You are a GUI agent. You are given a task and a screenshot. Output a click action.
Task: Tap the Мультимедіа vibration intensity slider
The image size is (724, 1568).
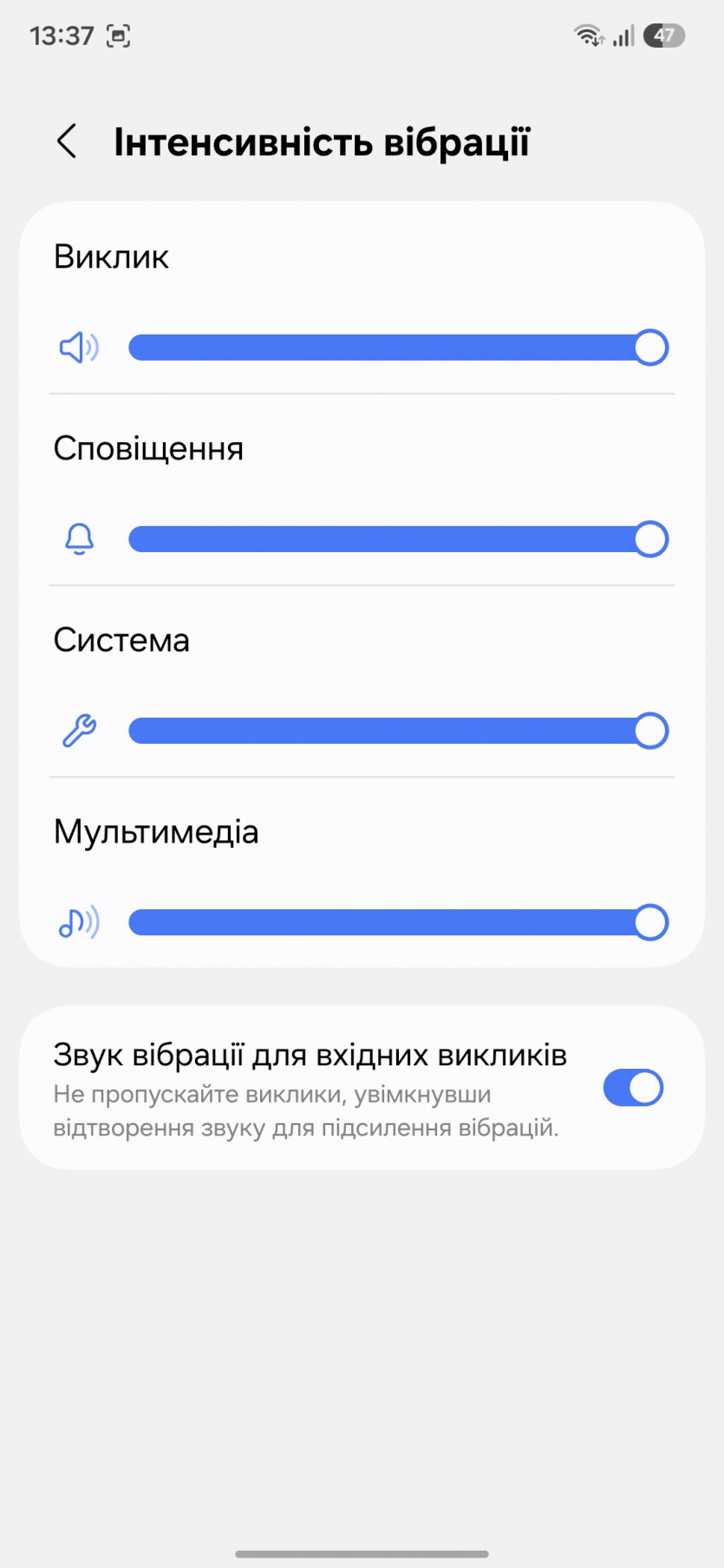coord(397,922)
